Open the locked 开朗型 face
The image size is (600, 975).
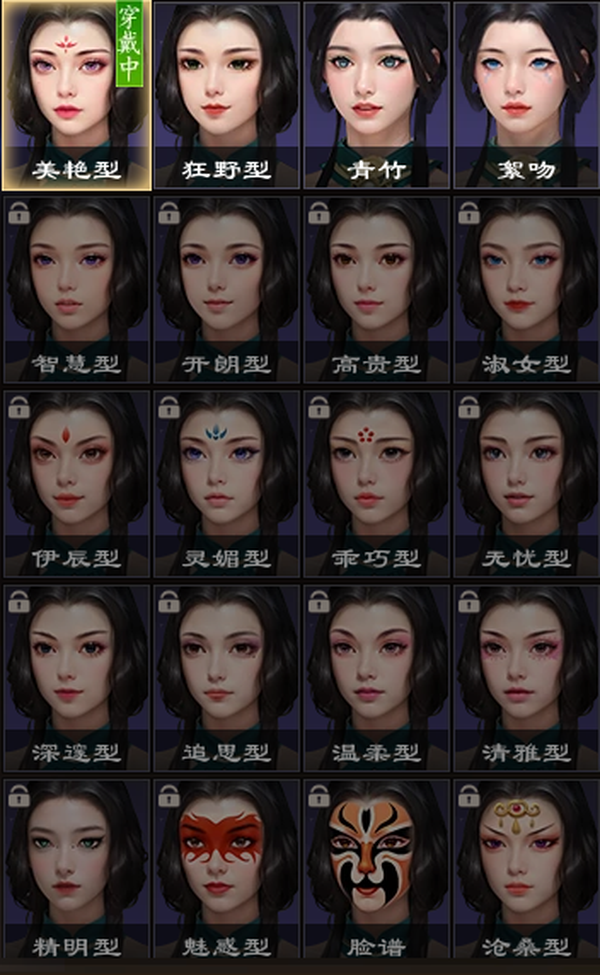tap(226, 290)
